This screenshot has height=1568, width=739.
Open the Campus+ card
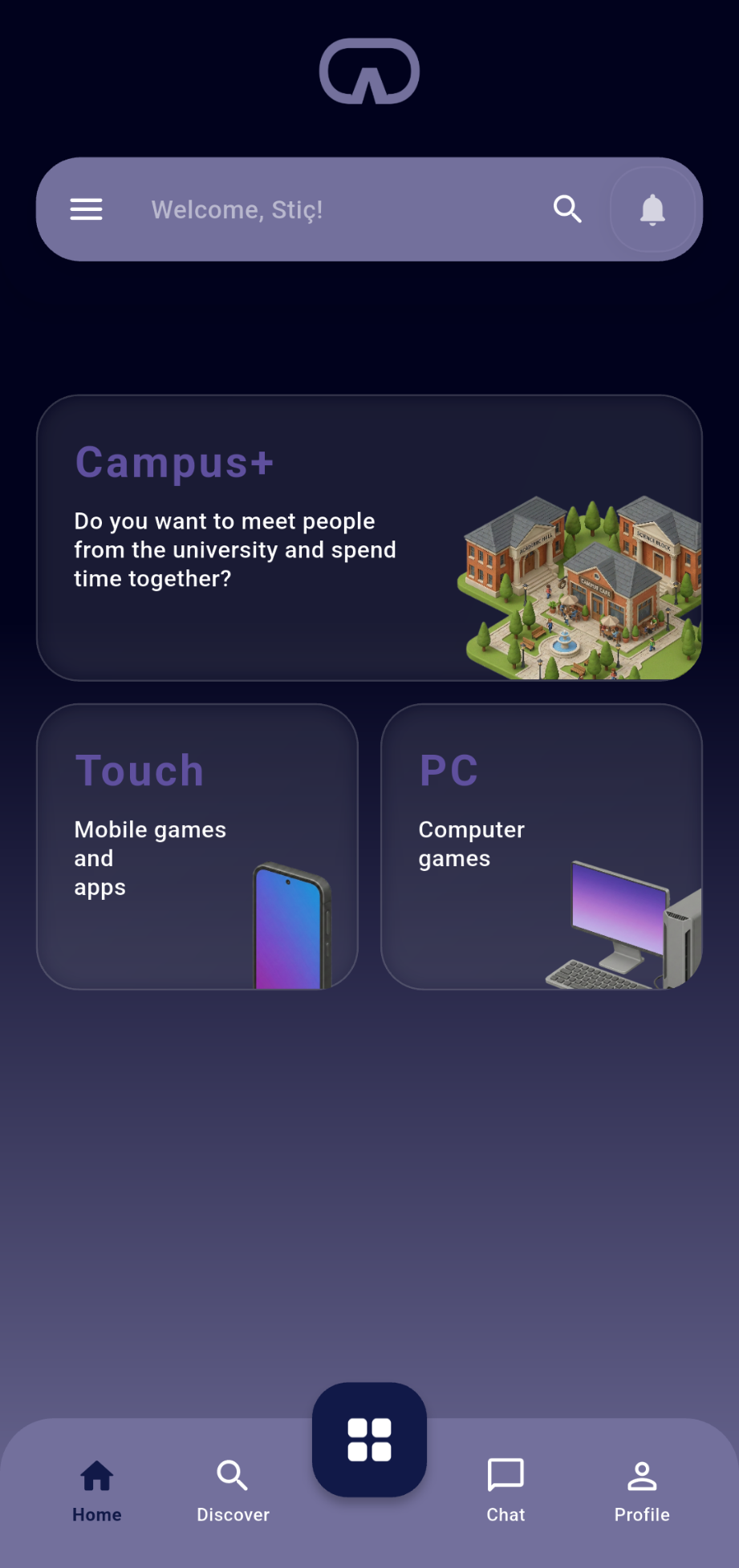[369, 537]
